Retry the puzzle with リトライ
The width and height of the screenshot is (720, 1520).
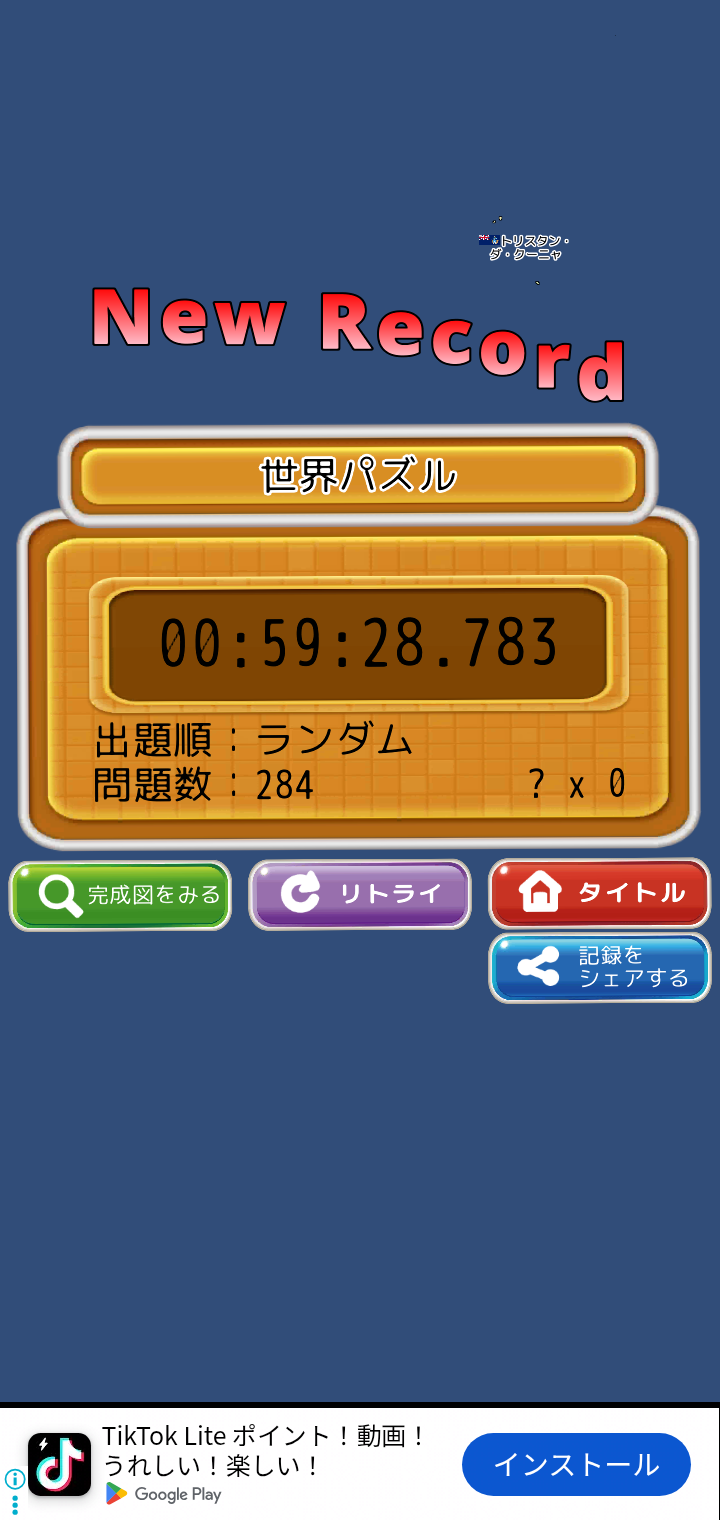(x=360, y=893)
